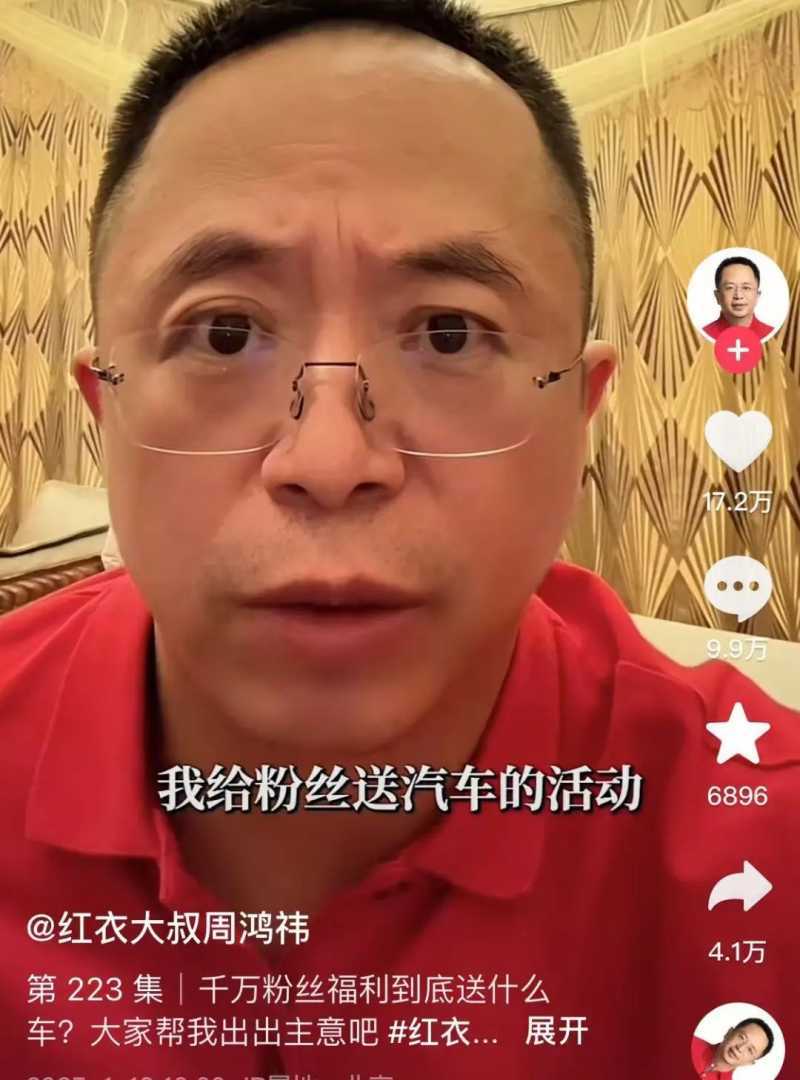Open the comments section
Screen dimensions: 800x1080
(738, 588)
